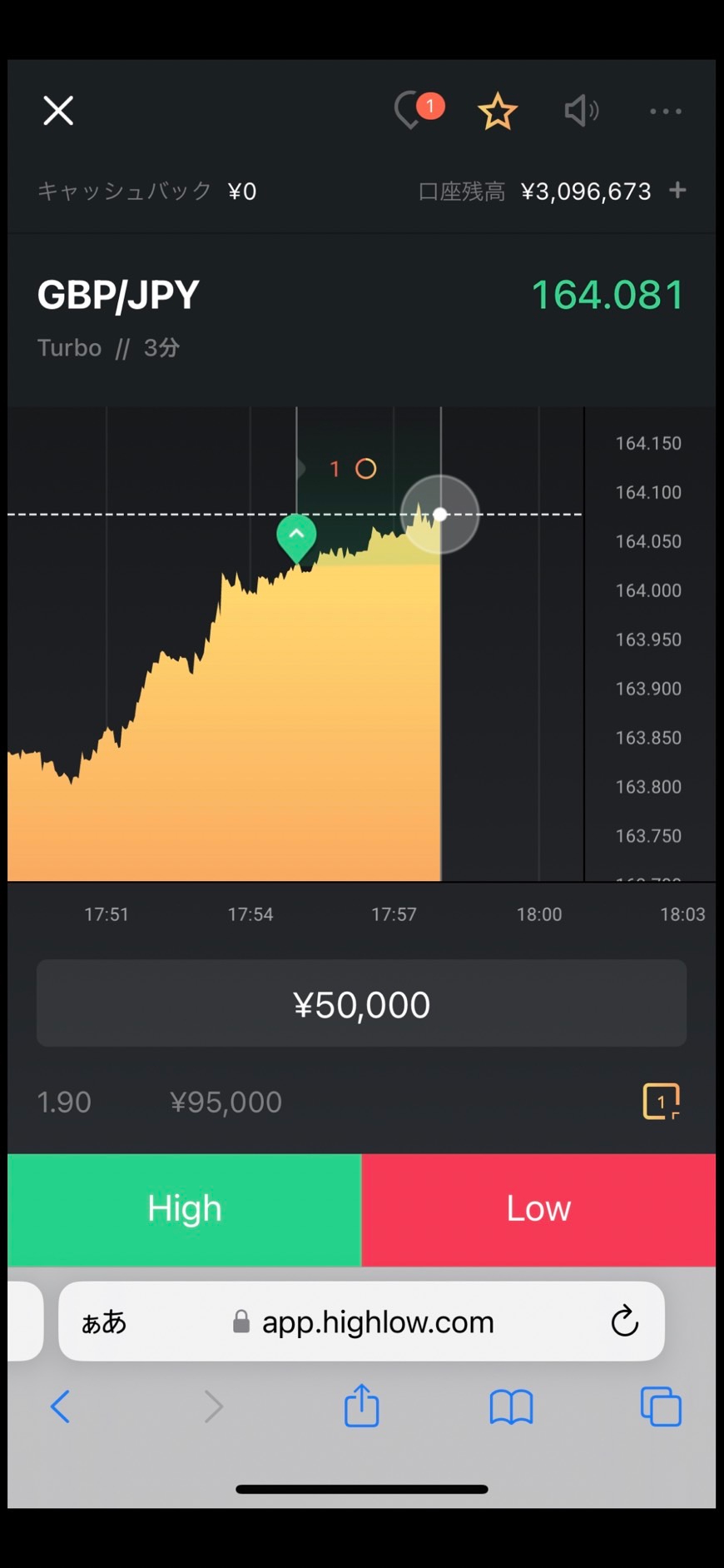Reload the page
Viewport: 724px width, 1568px height.
(x=624, y=1321)
